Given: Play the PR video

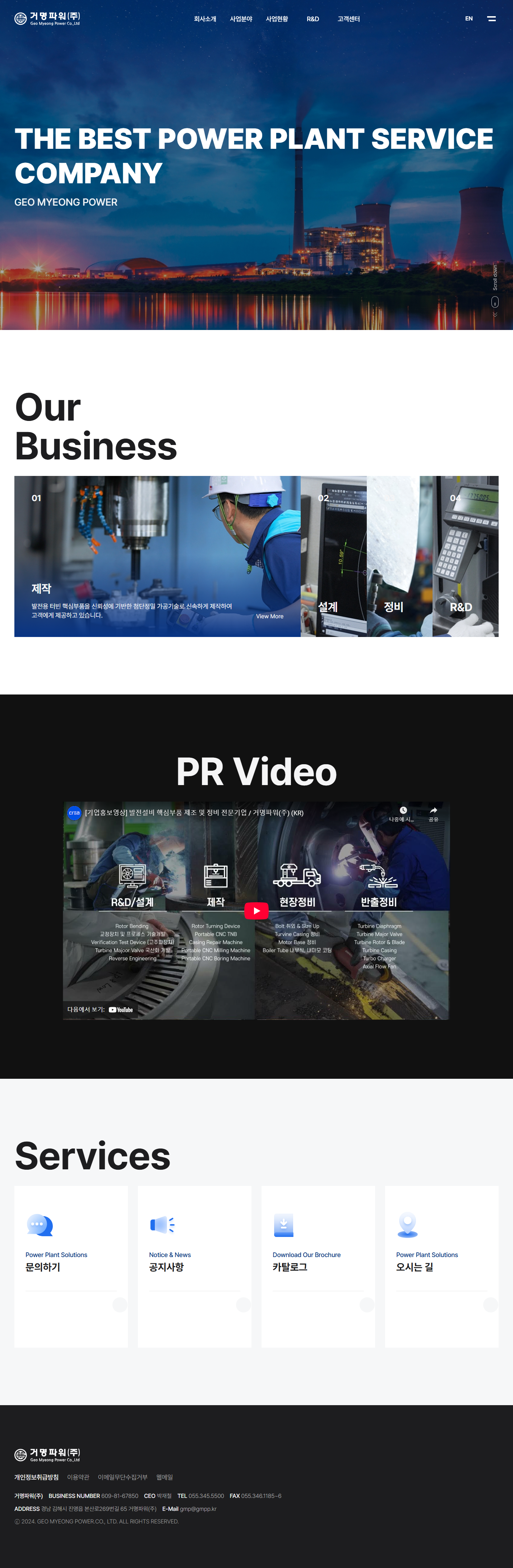Looking at the screenshot, I should pyautogui.click(x=256, y=911).
